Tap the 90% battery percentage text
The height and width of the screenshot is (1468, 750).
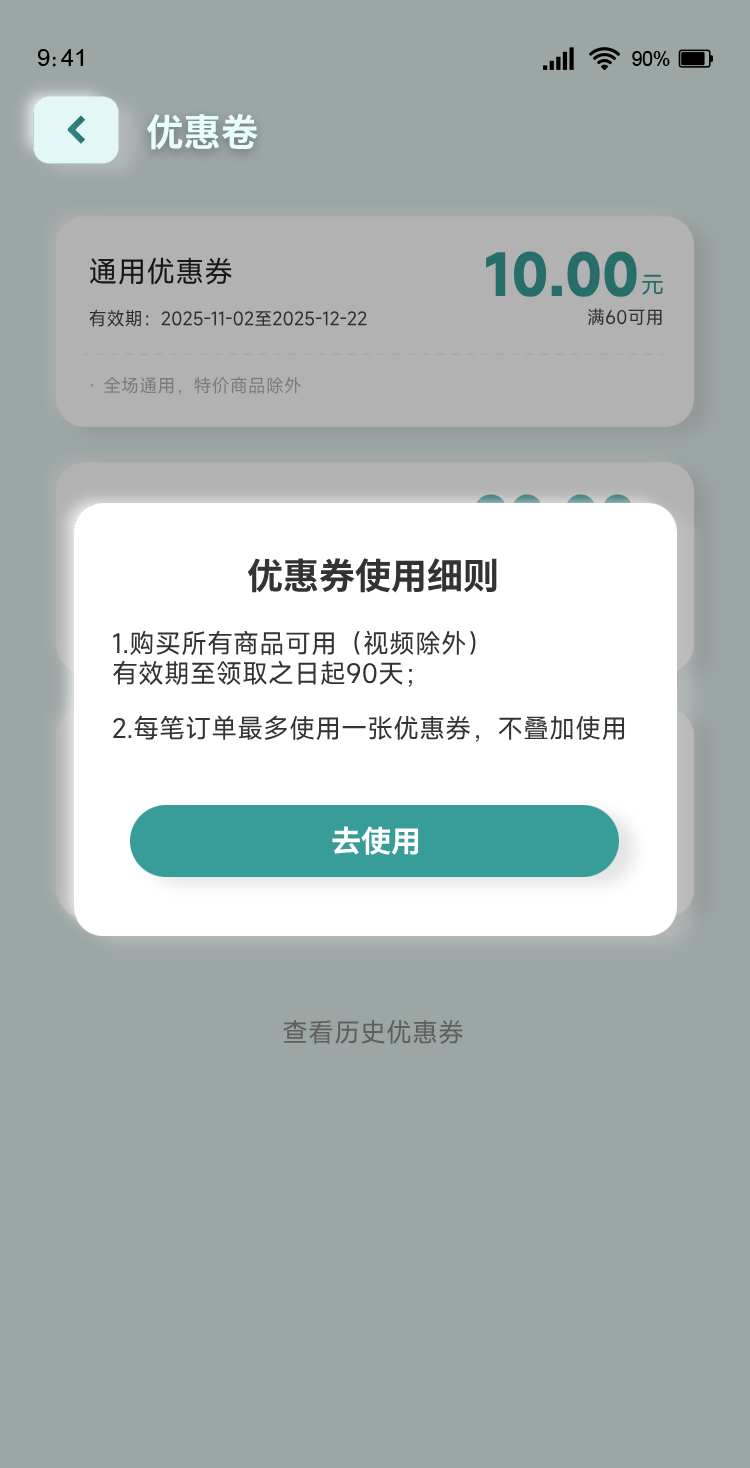point(652,60)
